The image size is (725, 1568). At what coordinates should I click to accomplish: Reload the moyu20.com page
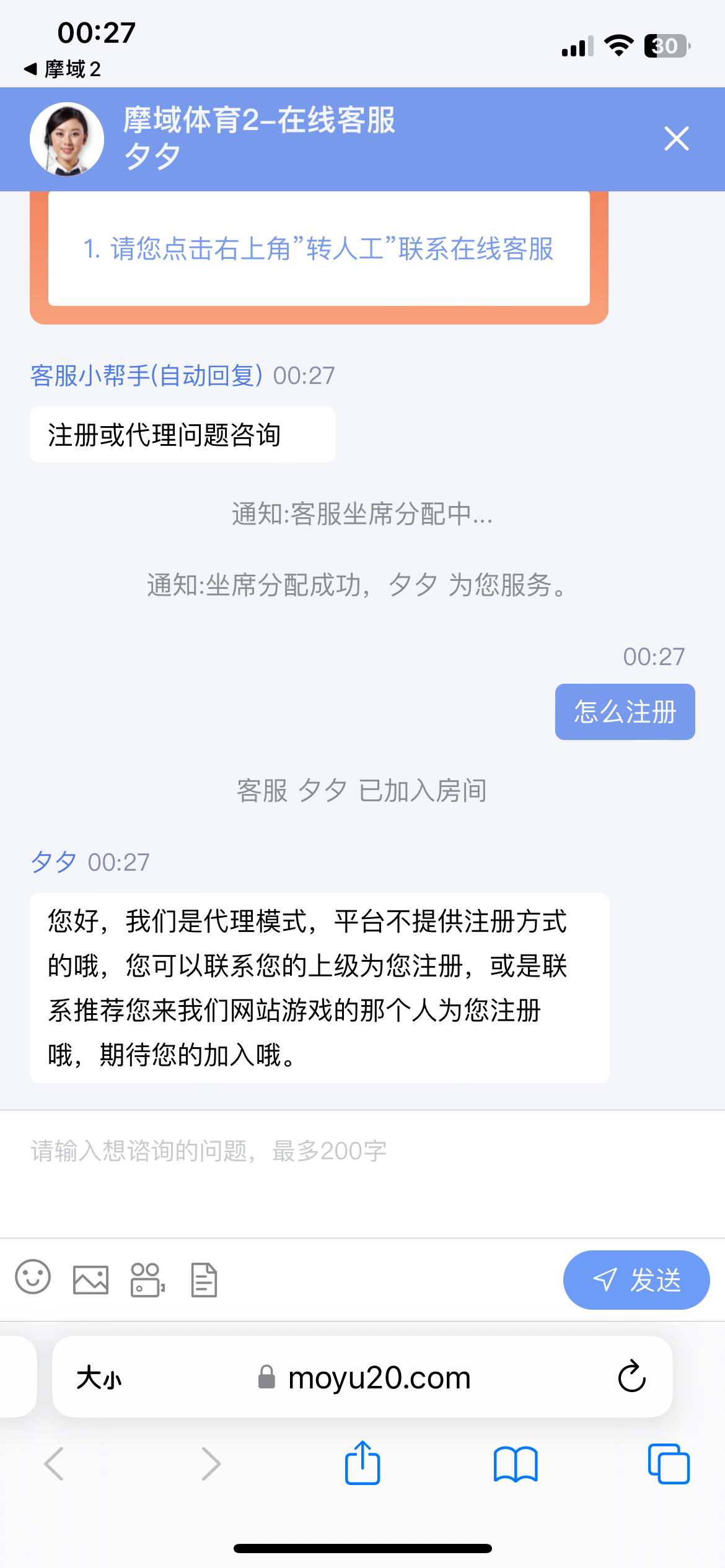(631, 1377)
